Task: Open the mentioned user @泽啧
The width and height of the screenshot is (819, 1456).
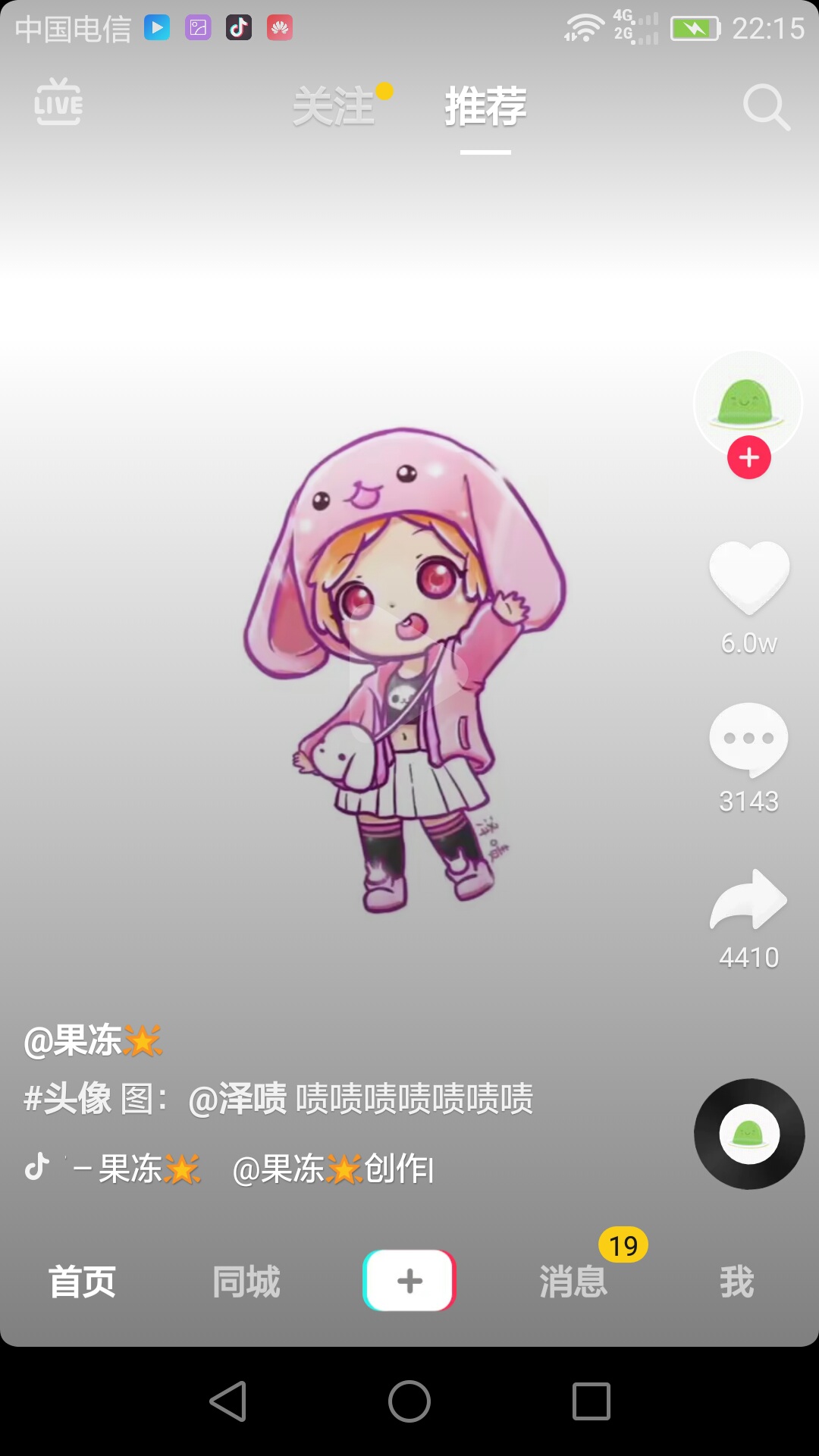Action: point(237,1099)
